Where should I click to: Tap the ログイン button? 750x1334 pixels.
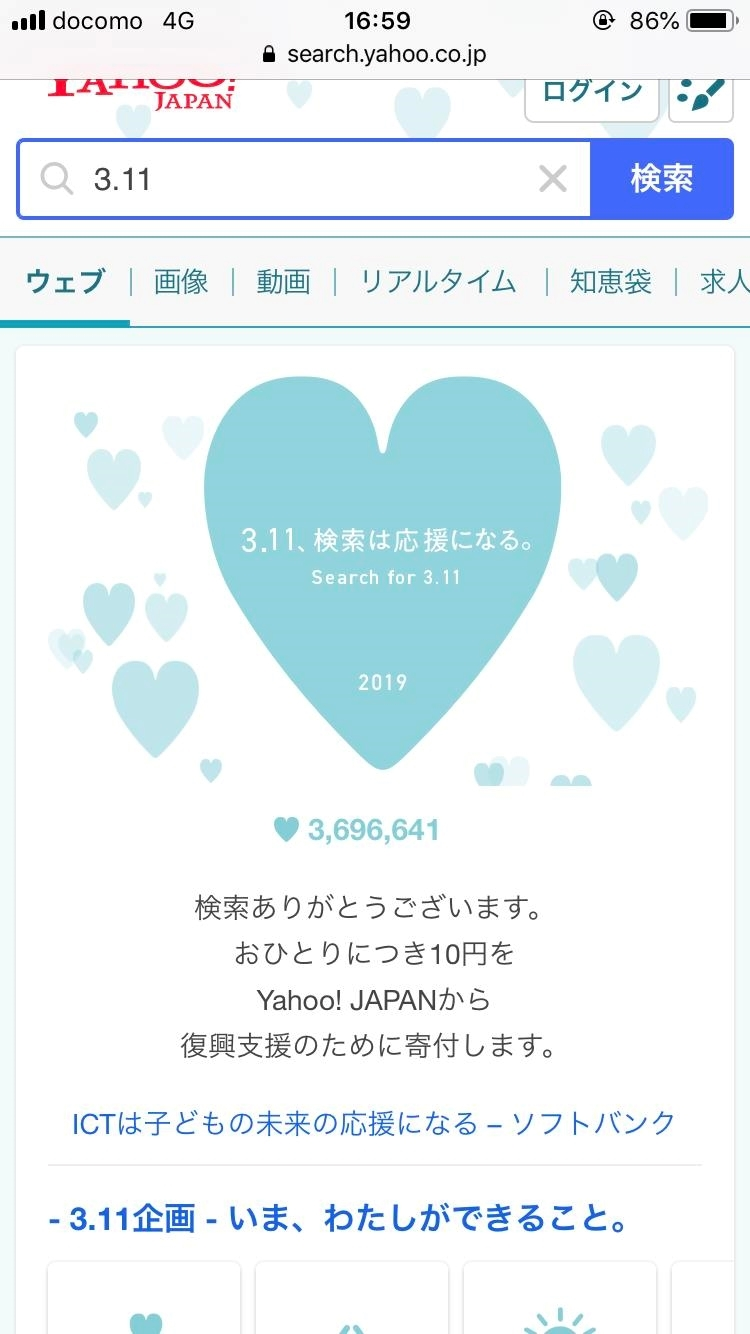[x=591, y=94]
